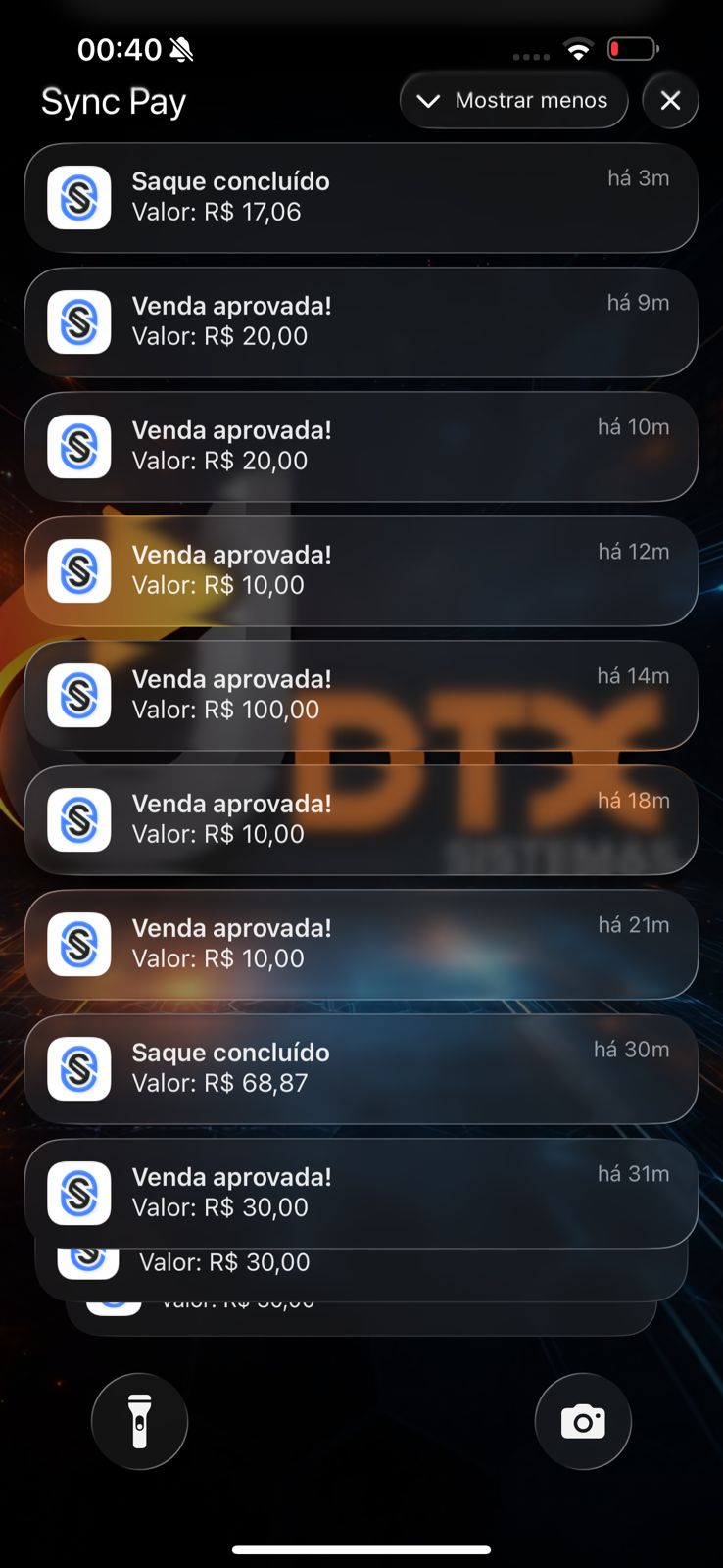Tap the Sync Pay icon beside 'Venda aprovada! R$ 20,00'

click(78, 321)
